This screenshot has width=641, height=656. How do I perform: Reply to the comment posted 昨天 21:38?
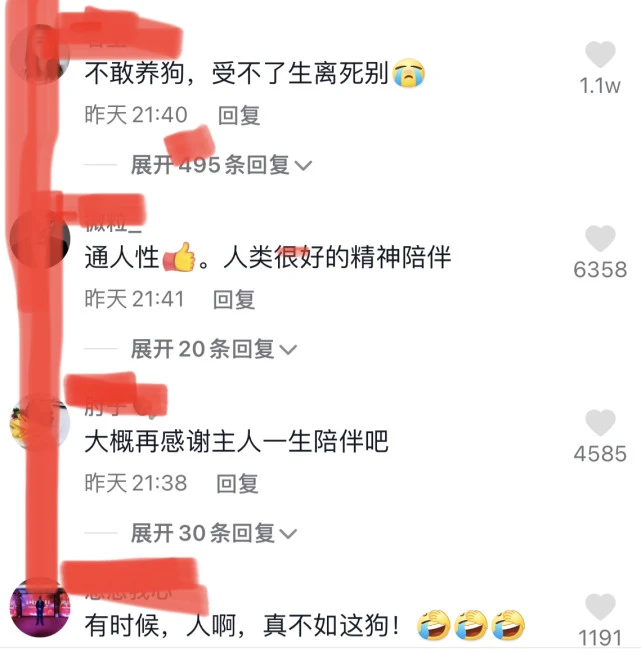click(238, 484)
